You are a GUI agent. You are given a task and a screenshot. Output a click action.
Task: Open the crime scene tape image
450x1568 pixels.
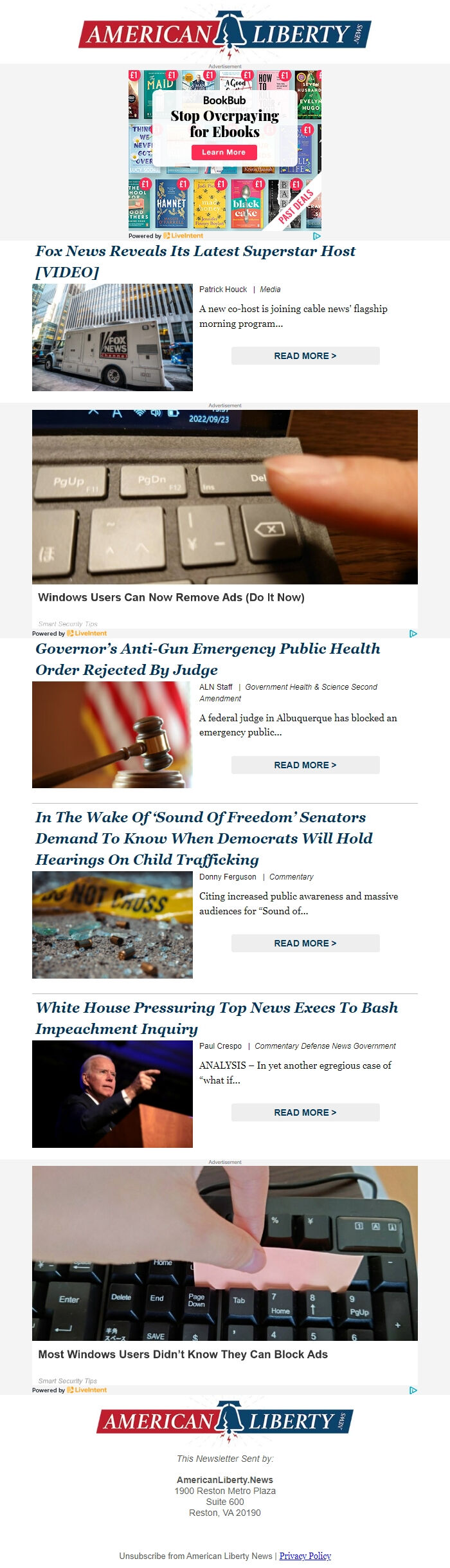[x=113, y=925]
